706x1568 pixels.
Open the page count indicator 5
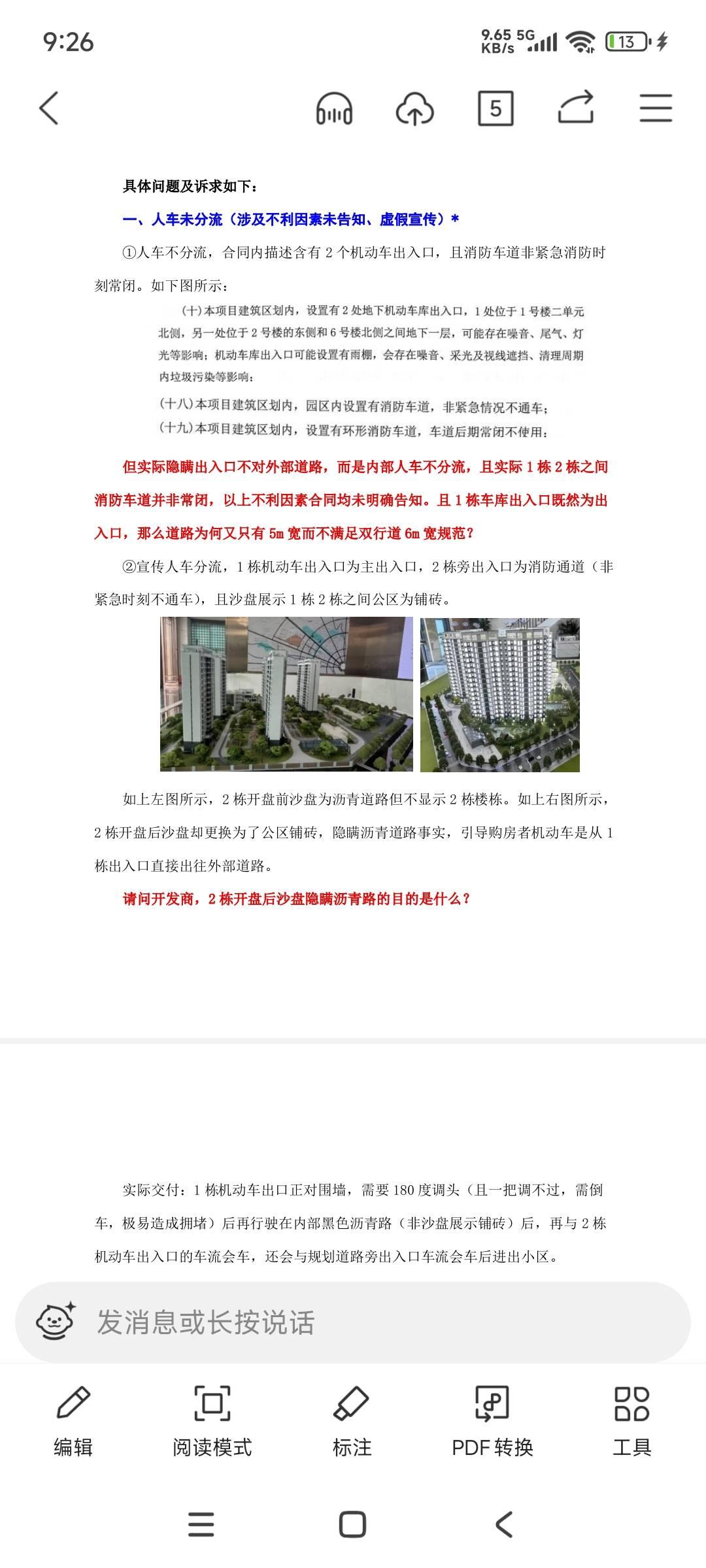point(496,108)
